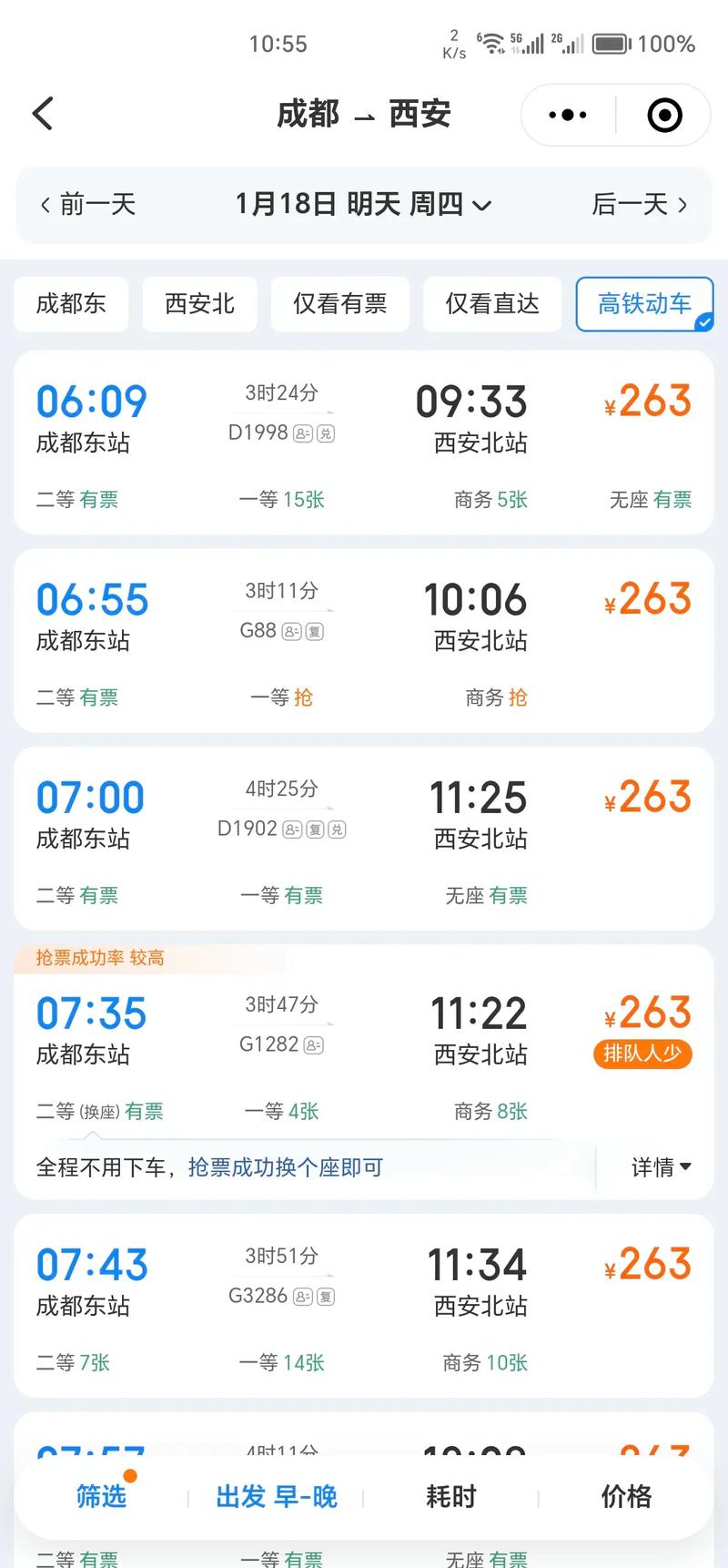The height and width of the screenshot is (1568, 728).
Task: Disable the 高铁动车 filter
Action: click(x=644, y=304)
